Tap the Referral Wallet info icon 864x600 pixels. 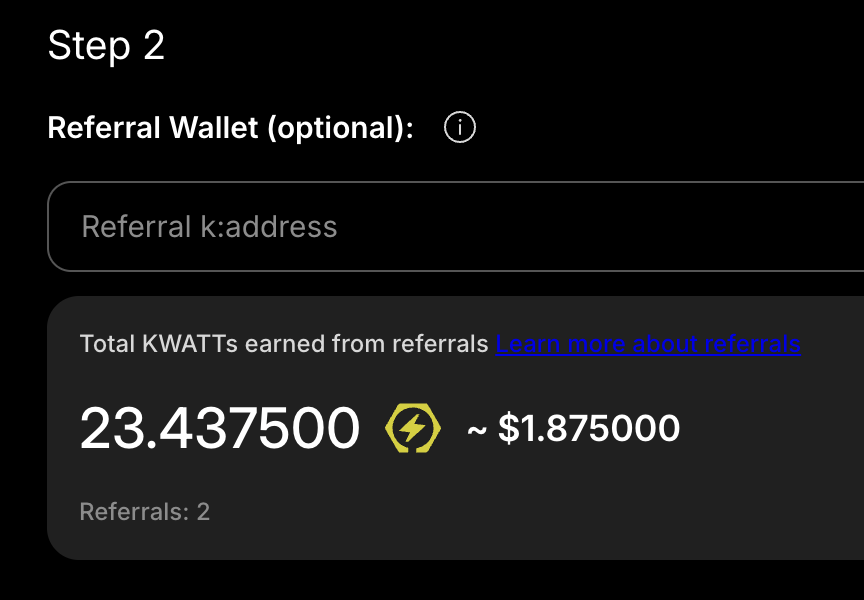[x=460, y=128]
